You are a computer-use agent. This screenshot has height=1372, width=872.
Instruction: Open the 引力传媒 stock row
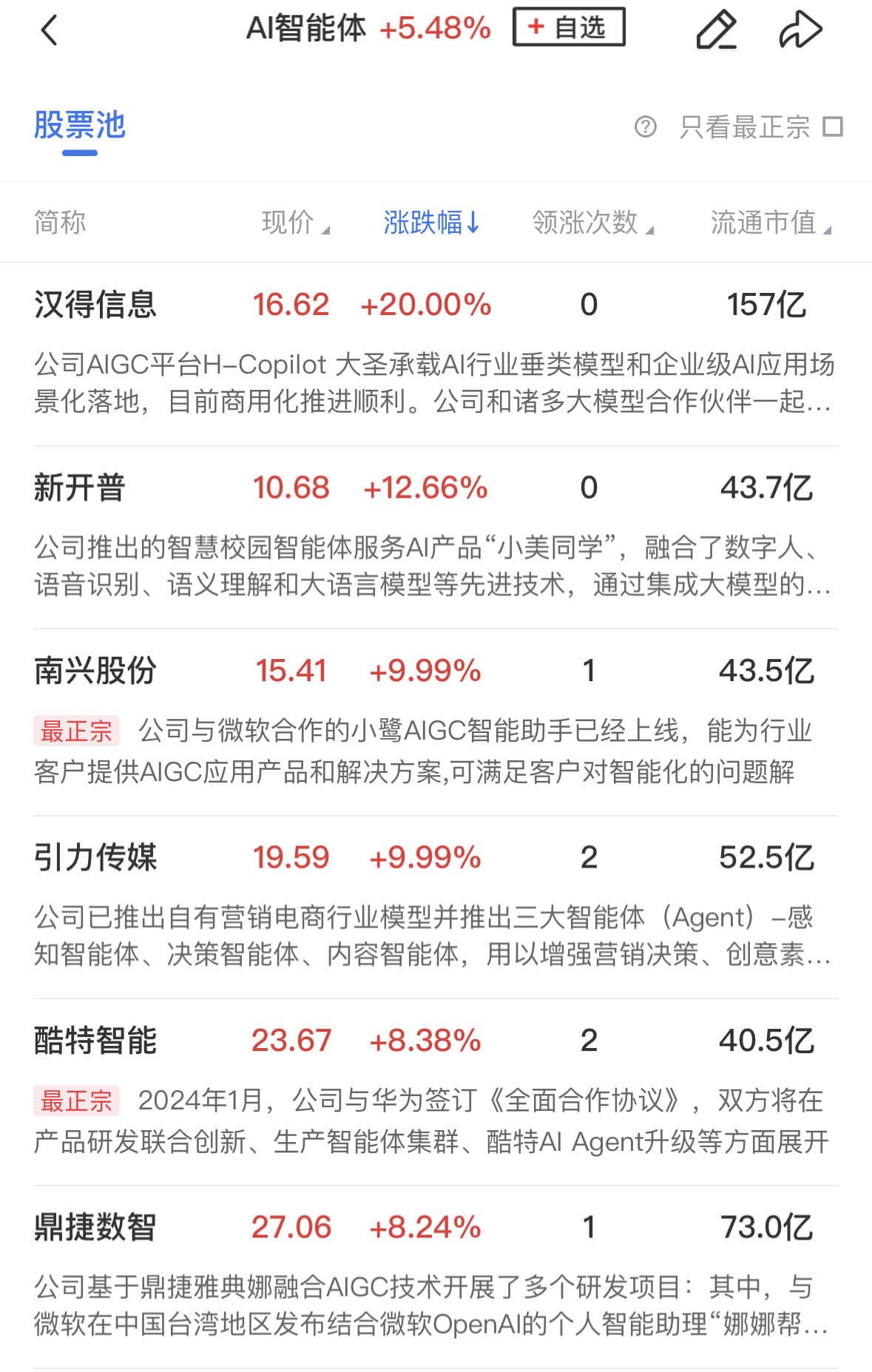[95, 858]
